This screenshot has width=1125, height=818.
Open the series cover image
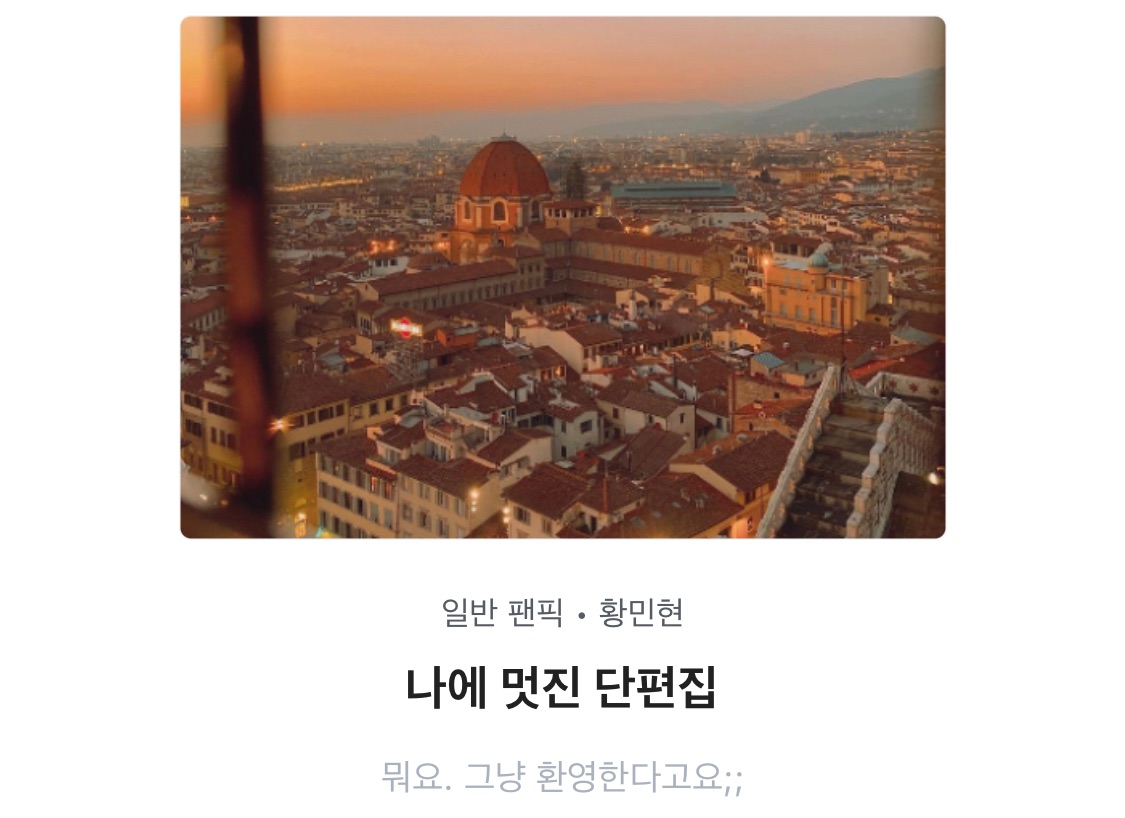point(562,277)
